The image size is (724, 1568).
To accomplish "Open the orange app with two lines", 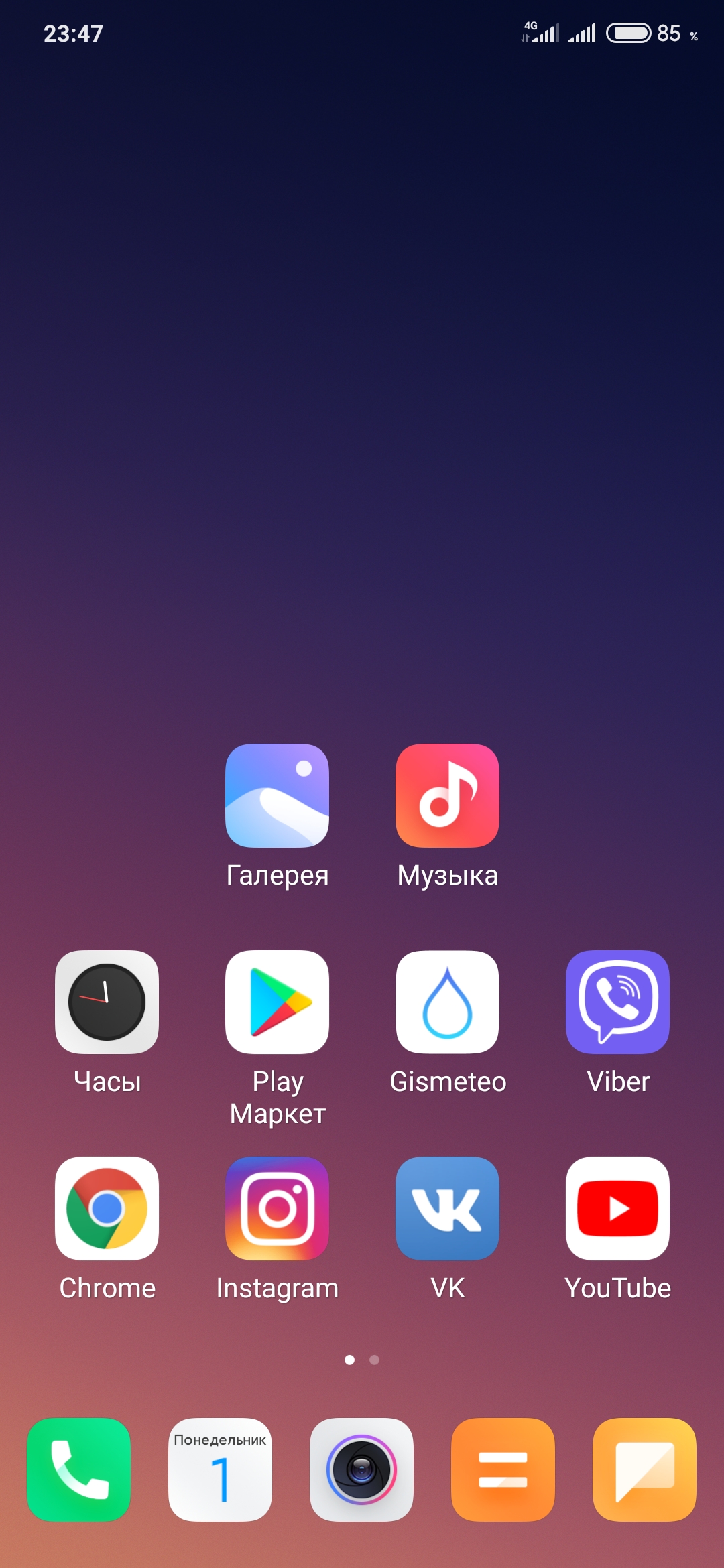I will coord(503,1469).
